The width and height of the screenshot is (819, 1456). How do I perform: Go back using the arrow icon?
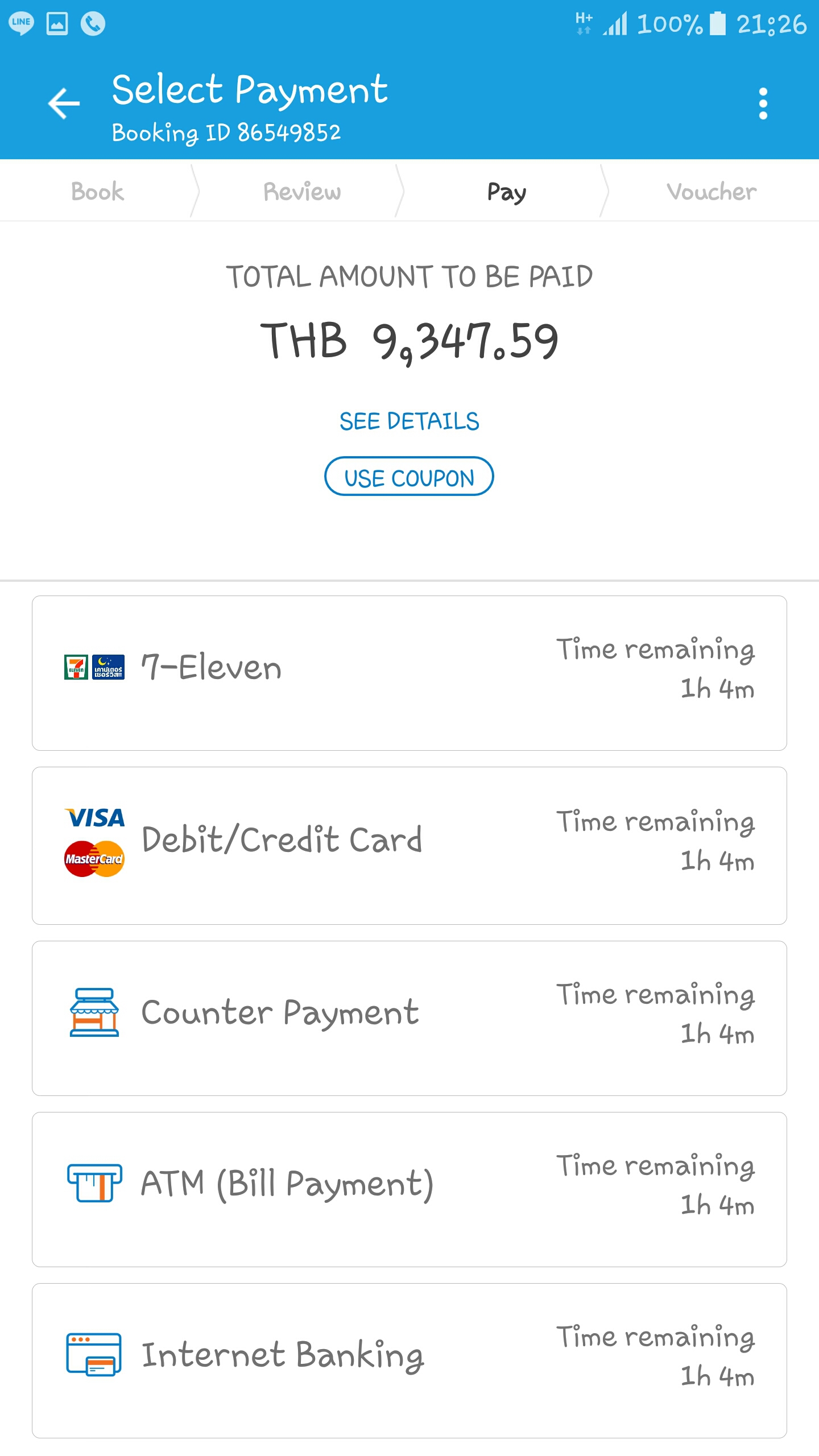coord(64,104)
